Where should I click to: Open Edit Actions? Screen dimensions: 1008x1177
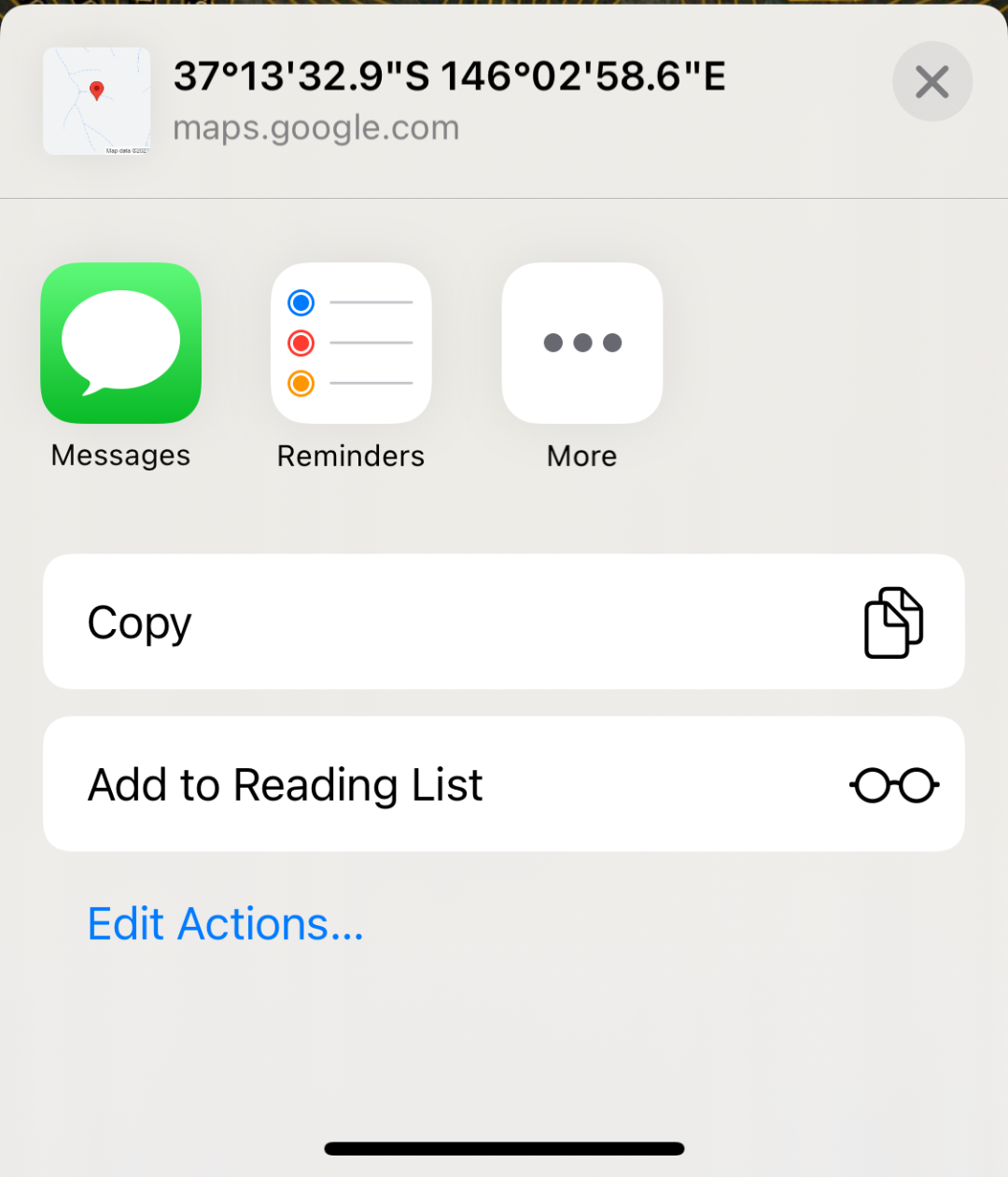pyautogui.click(x=225, y=924)
